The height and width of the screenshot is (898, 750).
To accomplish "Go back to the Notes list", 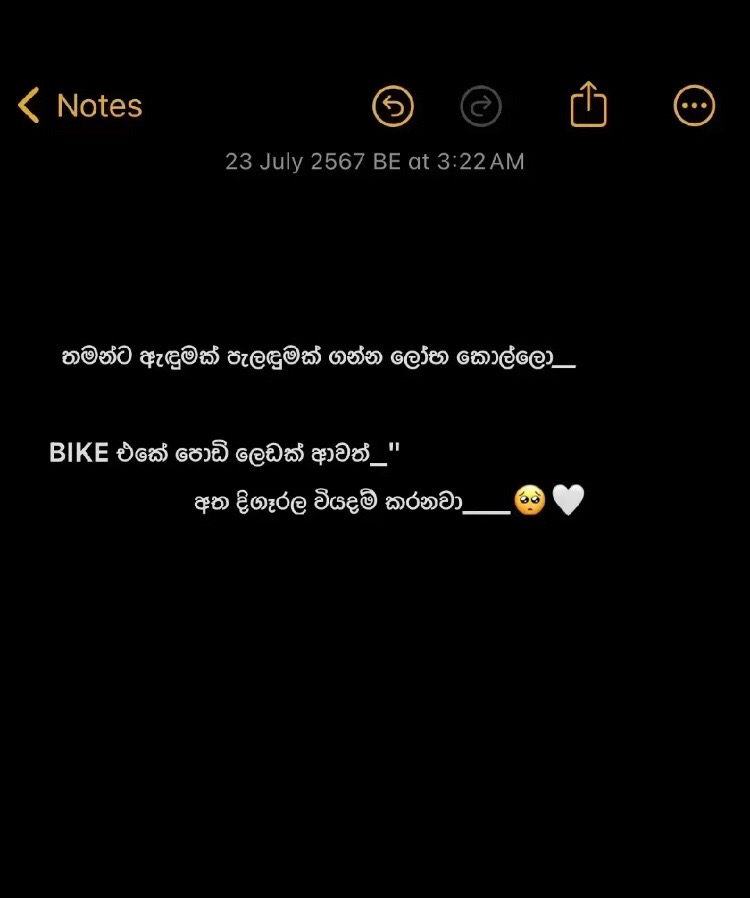I will pyautogui.click(x=80, y=106).
